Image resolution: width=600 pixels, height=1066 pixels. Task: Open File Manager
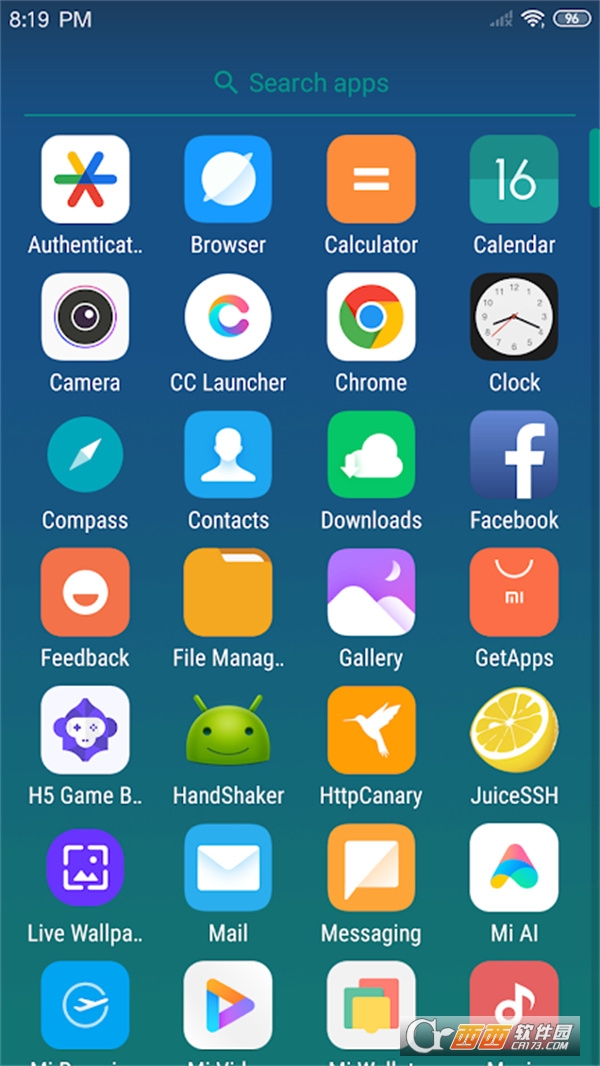click(x=228, y=593)
